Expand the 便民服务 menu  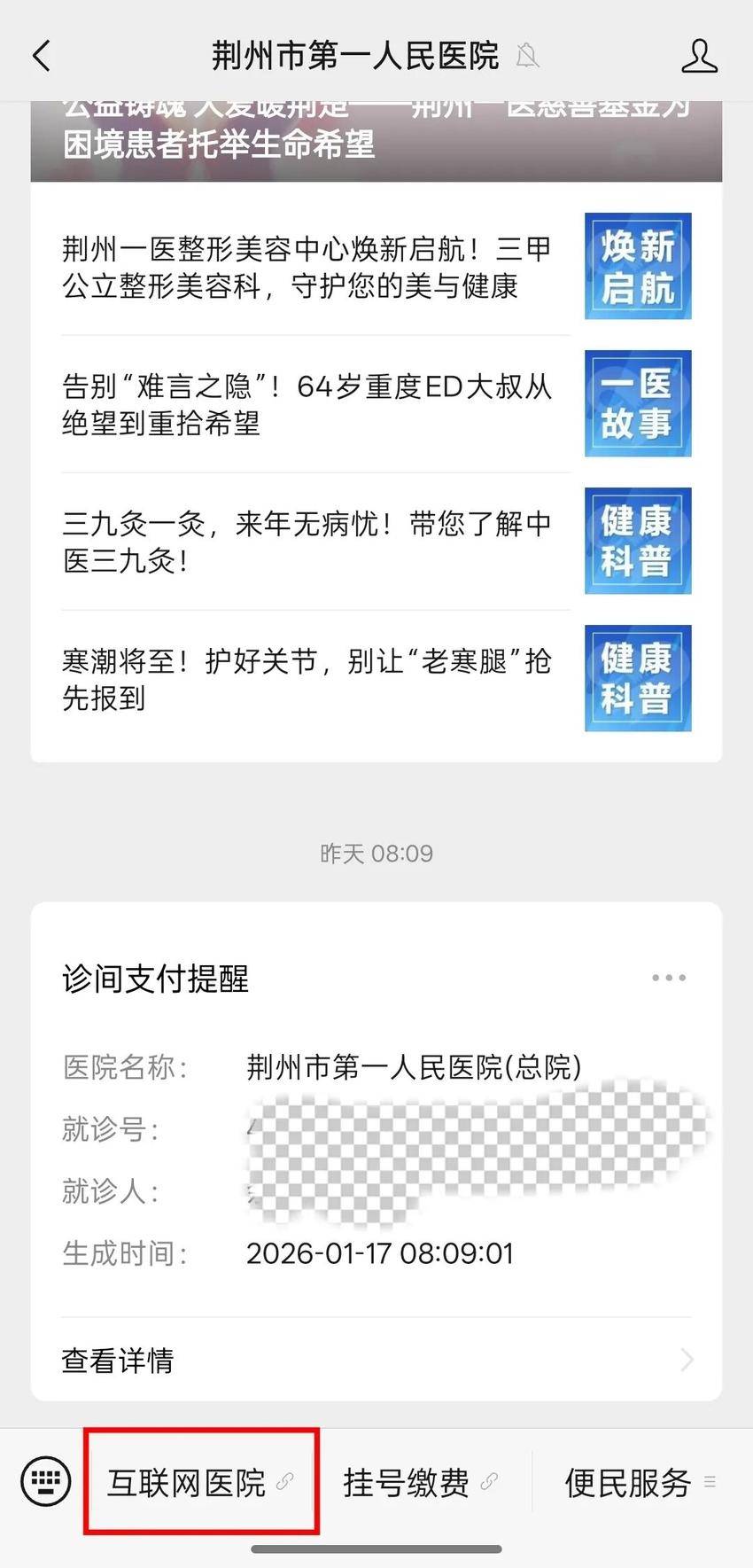638,1481
